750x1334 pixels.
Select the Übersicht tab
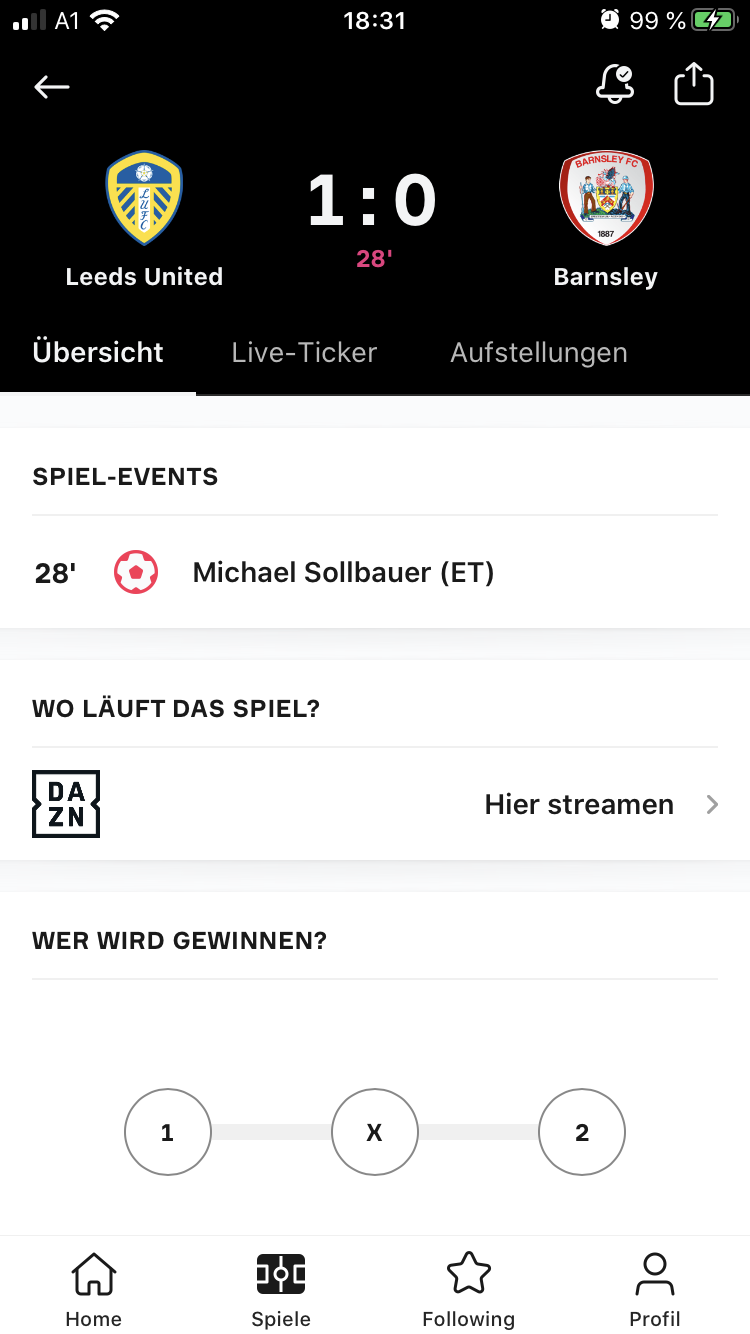coord(98,353)
